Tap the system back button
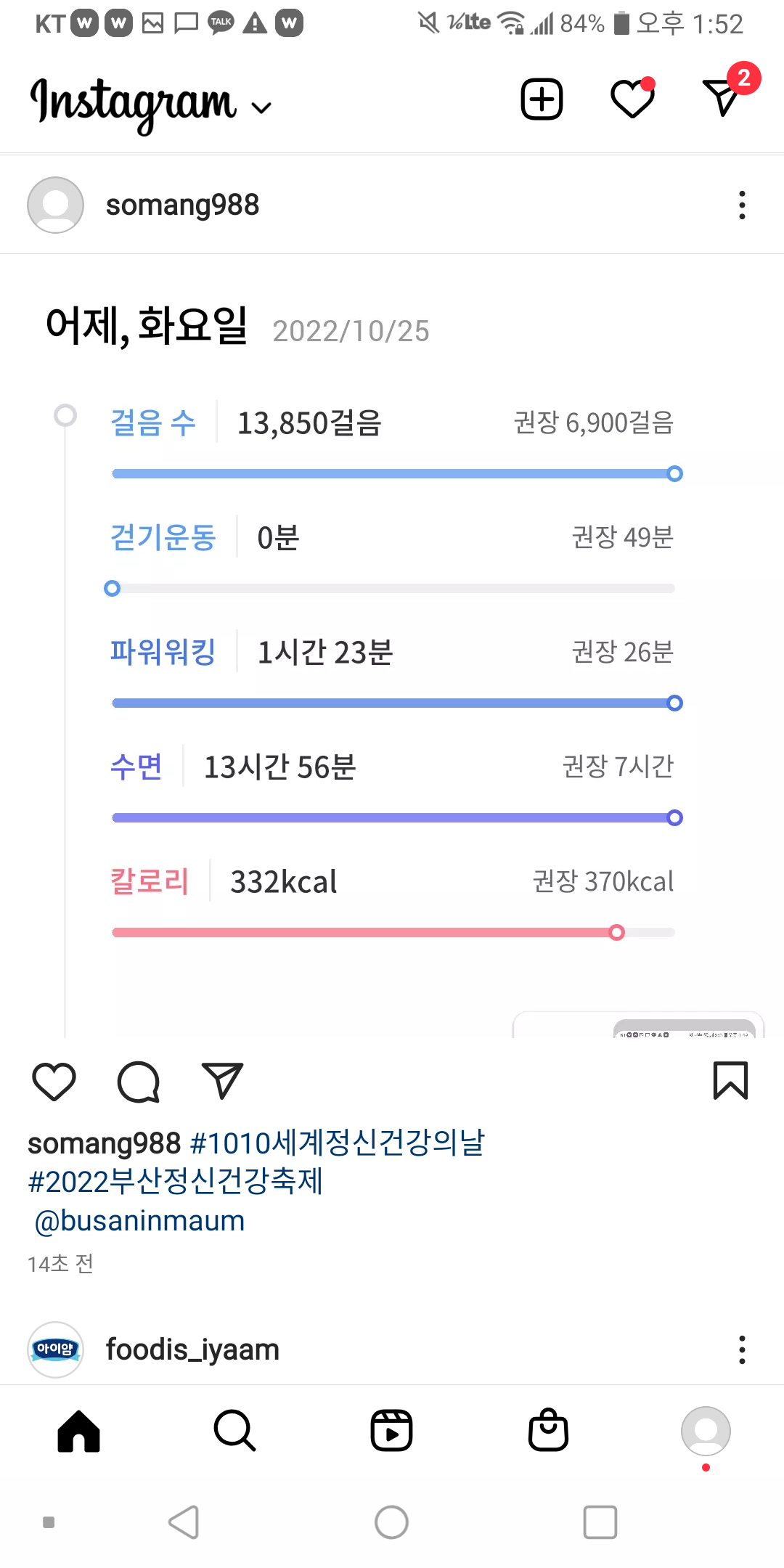 [184, 1522]
